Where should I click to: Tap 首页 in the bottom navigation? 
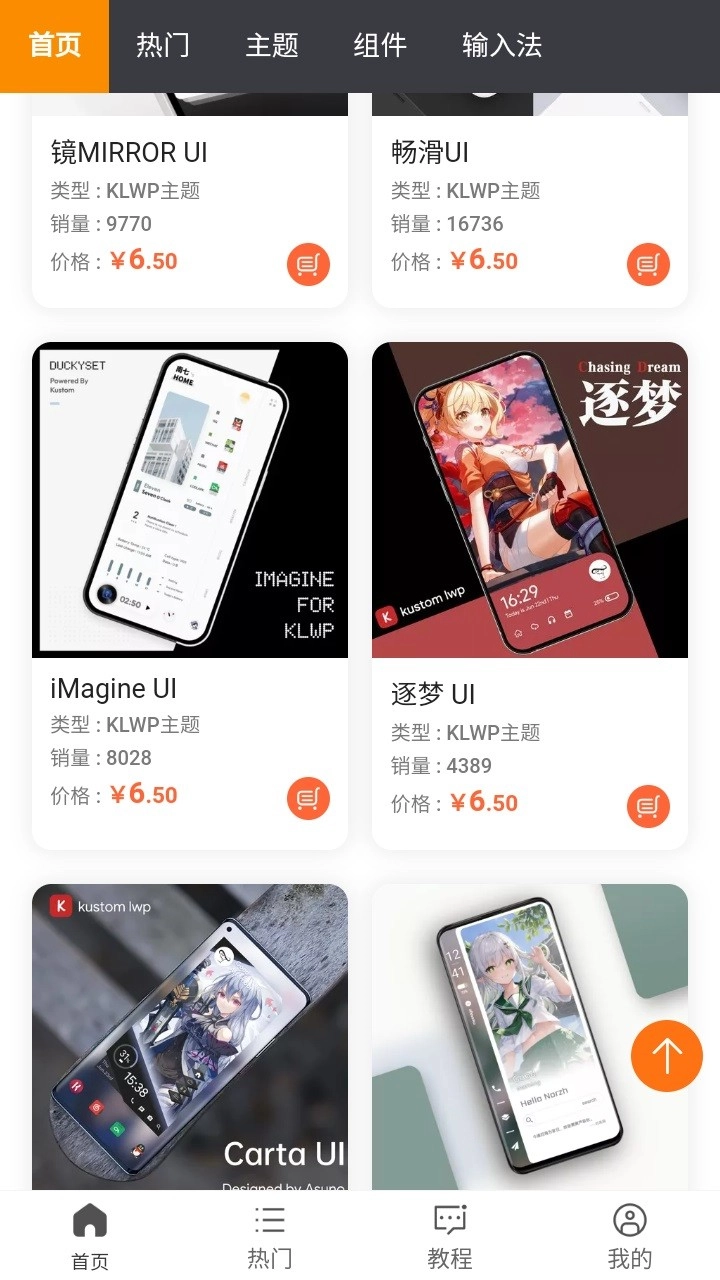tap(90, 1236)
